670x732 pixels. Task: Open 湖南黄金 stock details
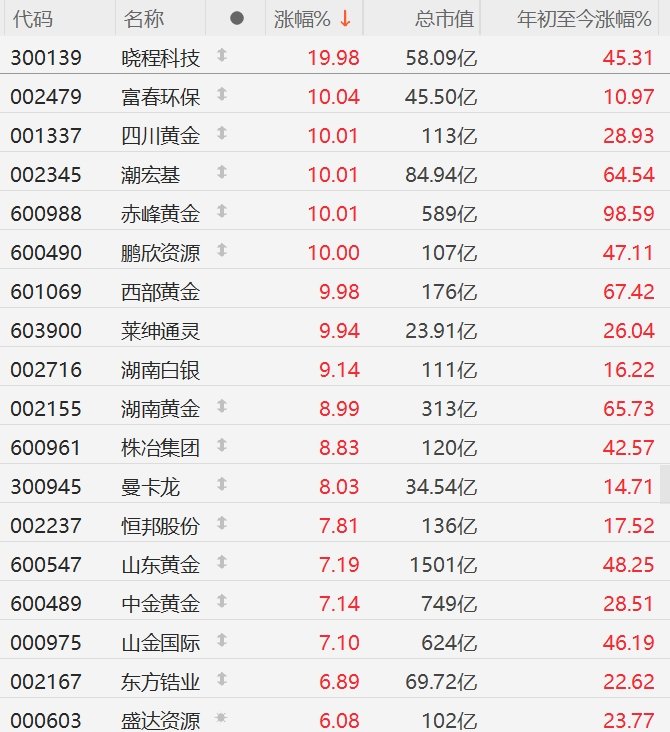click(x=159, y=409)
